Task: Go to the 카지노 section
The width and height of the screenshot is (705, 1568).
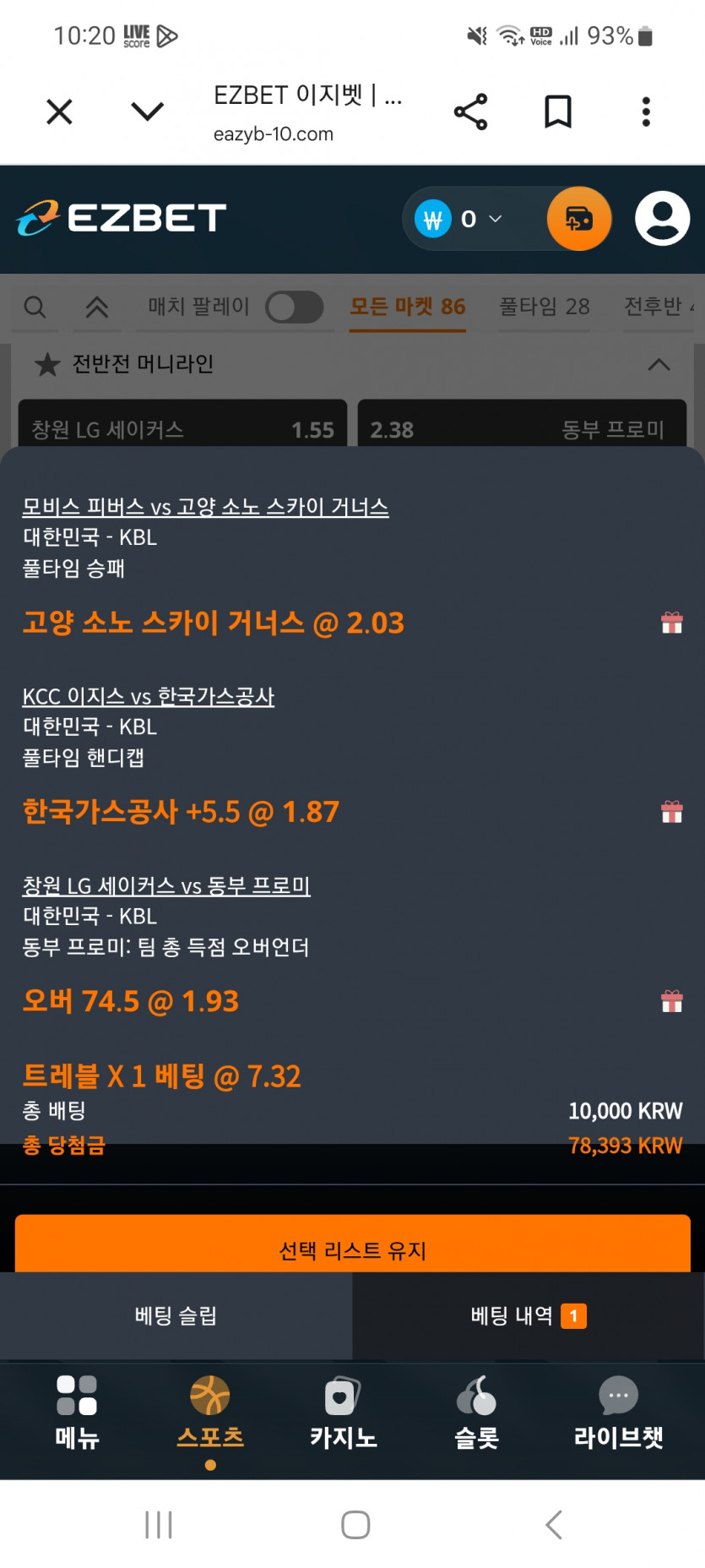Action: [343, 1413]
